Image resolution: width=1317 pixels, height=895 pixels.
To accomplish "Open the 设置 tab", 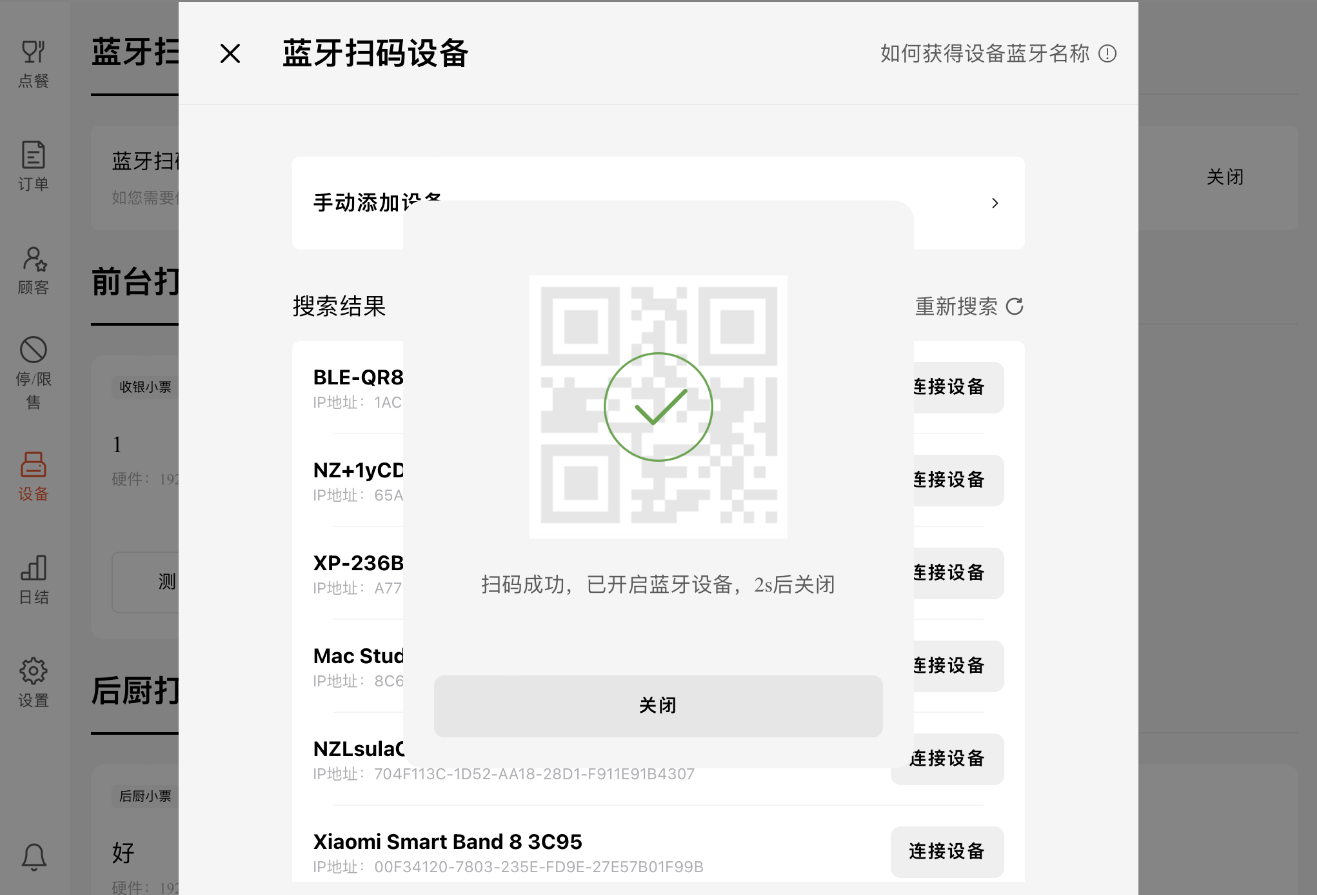I will tap(34, 684).
